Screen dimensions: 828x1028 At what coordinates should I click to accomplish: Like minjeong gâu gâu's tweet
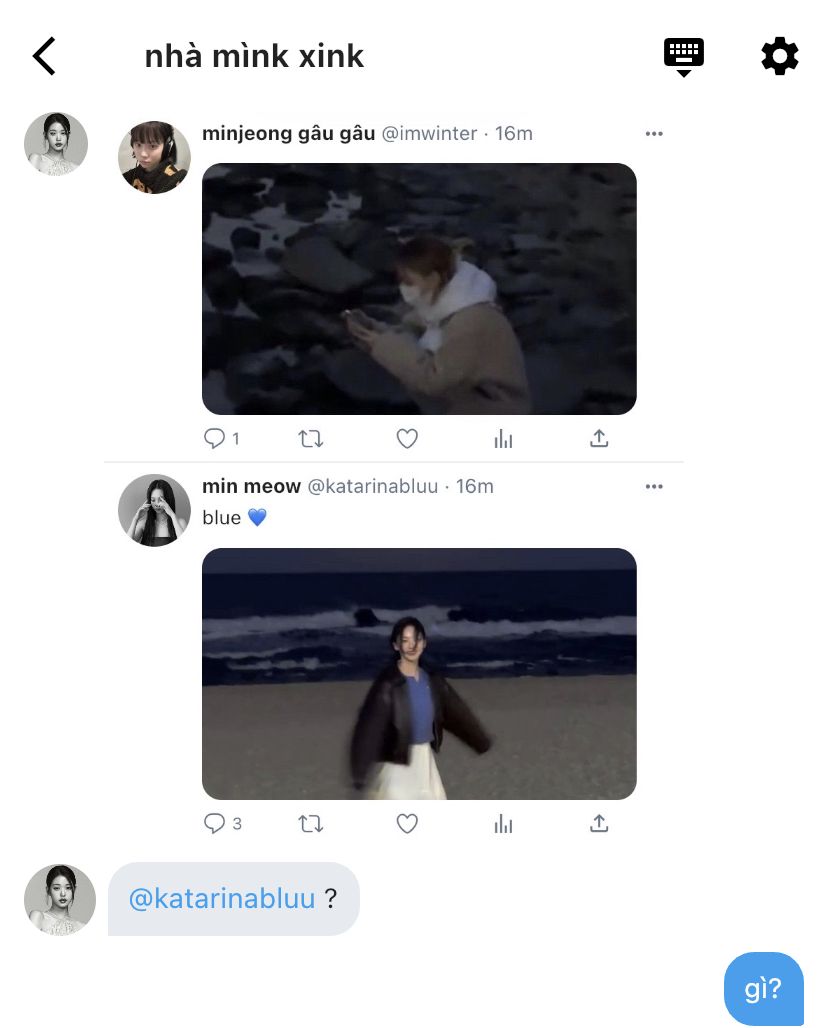coord(407,438)
